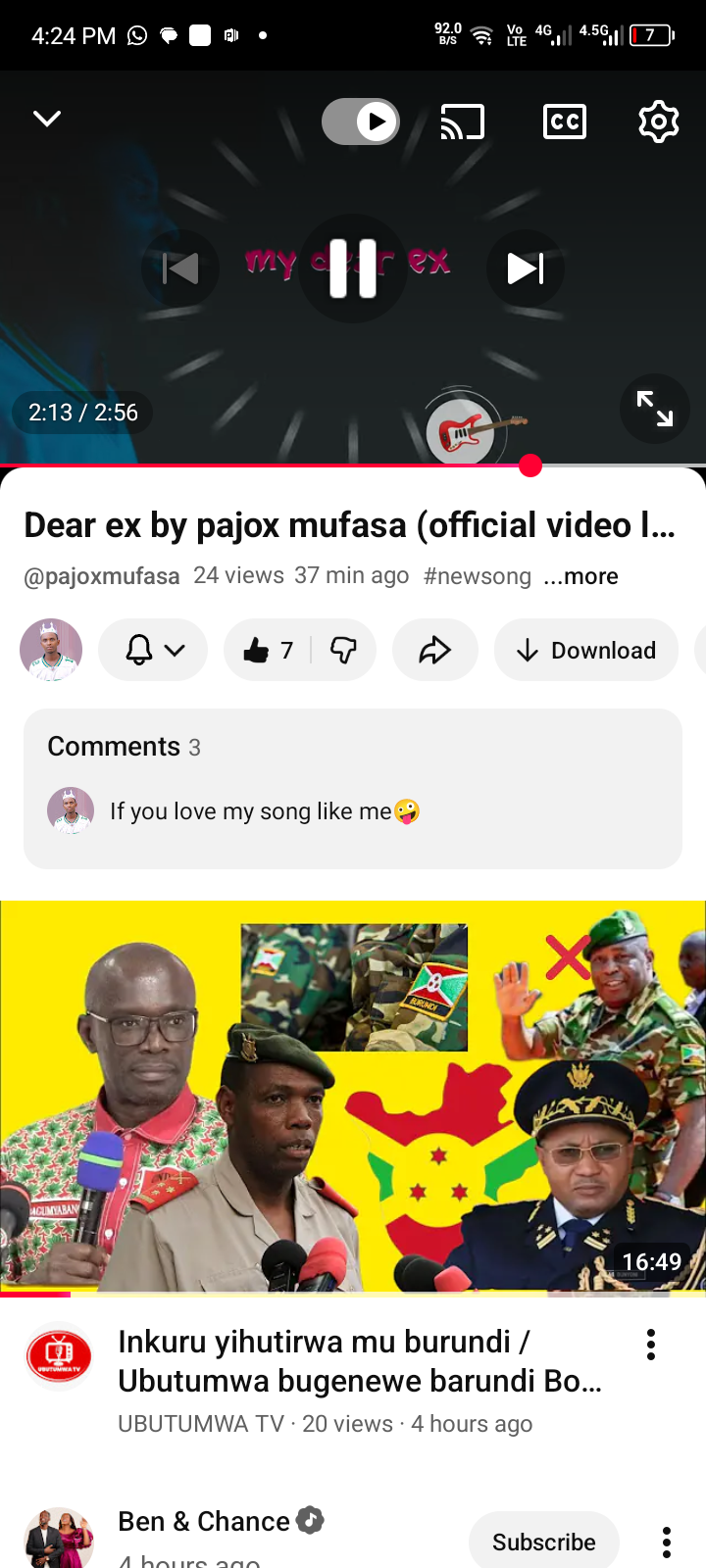This screenshot has height=1568, width=706.
Task: Pause the playing video
Action: point(353,269)
